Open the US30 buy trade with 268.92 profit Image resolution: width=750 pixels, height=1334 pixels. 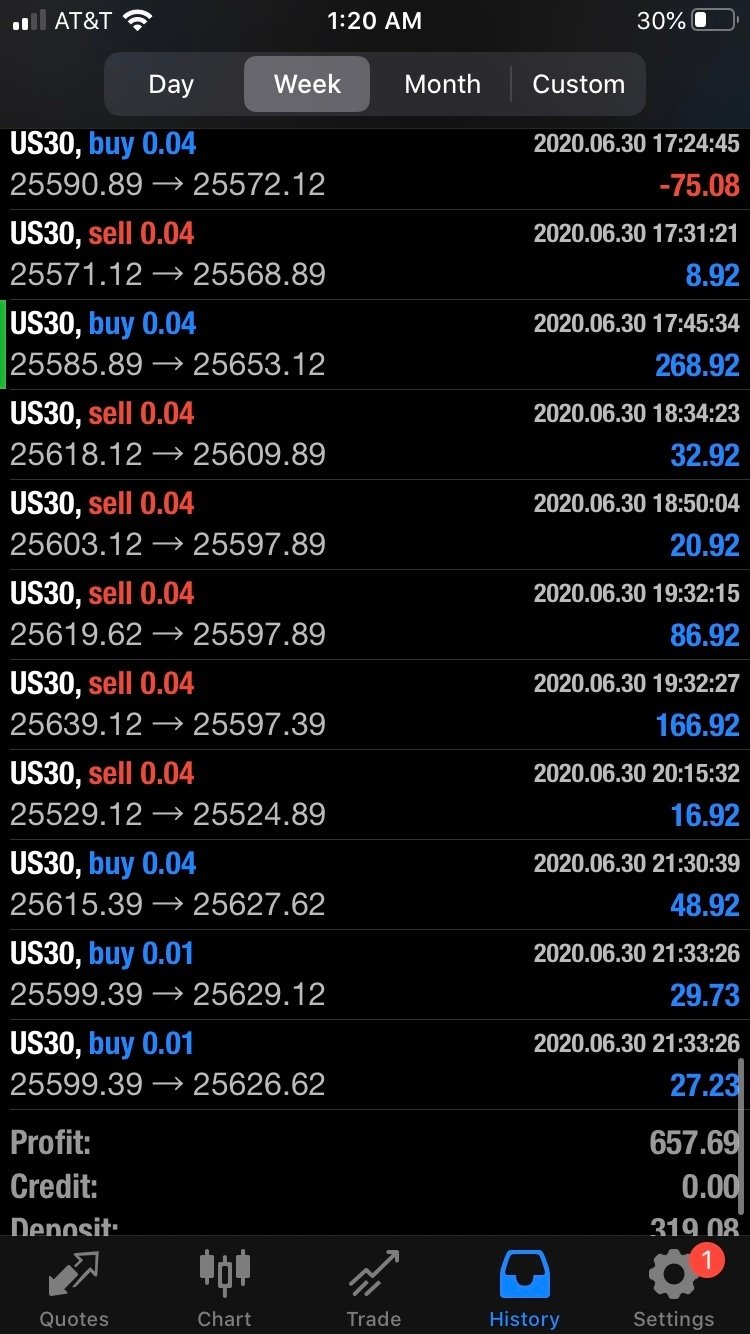[x=375, y=344]
